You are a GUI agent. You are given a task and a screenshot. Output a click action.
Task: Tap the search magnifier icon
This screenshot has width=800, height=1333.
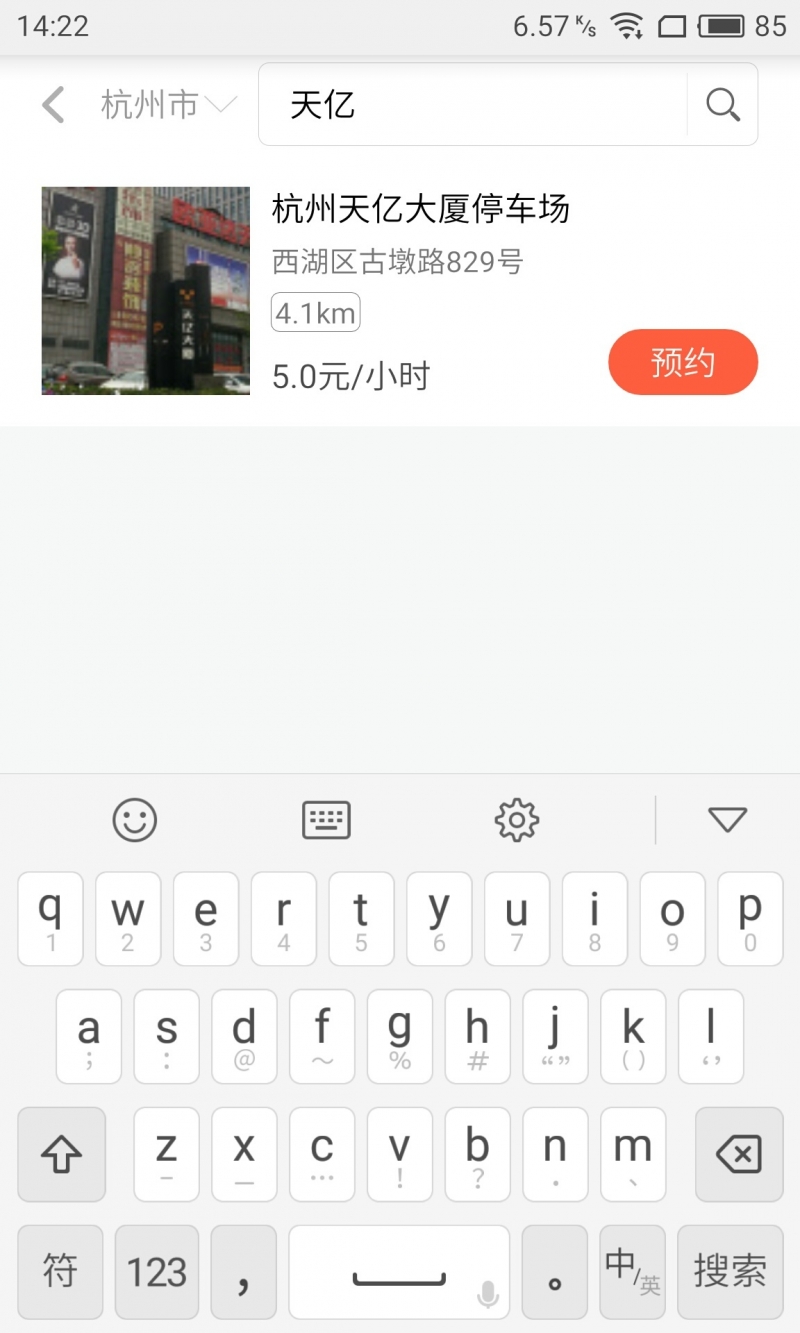click(x=722, y=104)
